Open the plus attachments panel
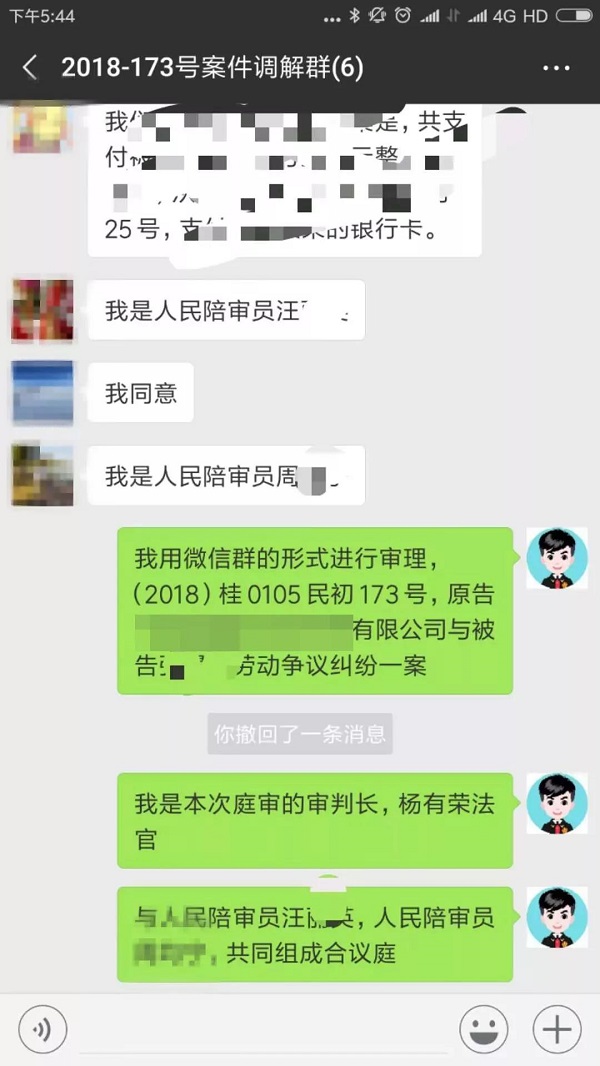This screenshot has width=600, height=1066. point(556,1029)
